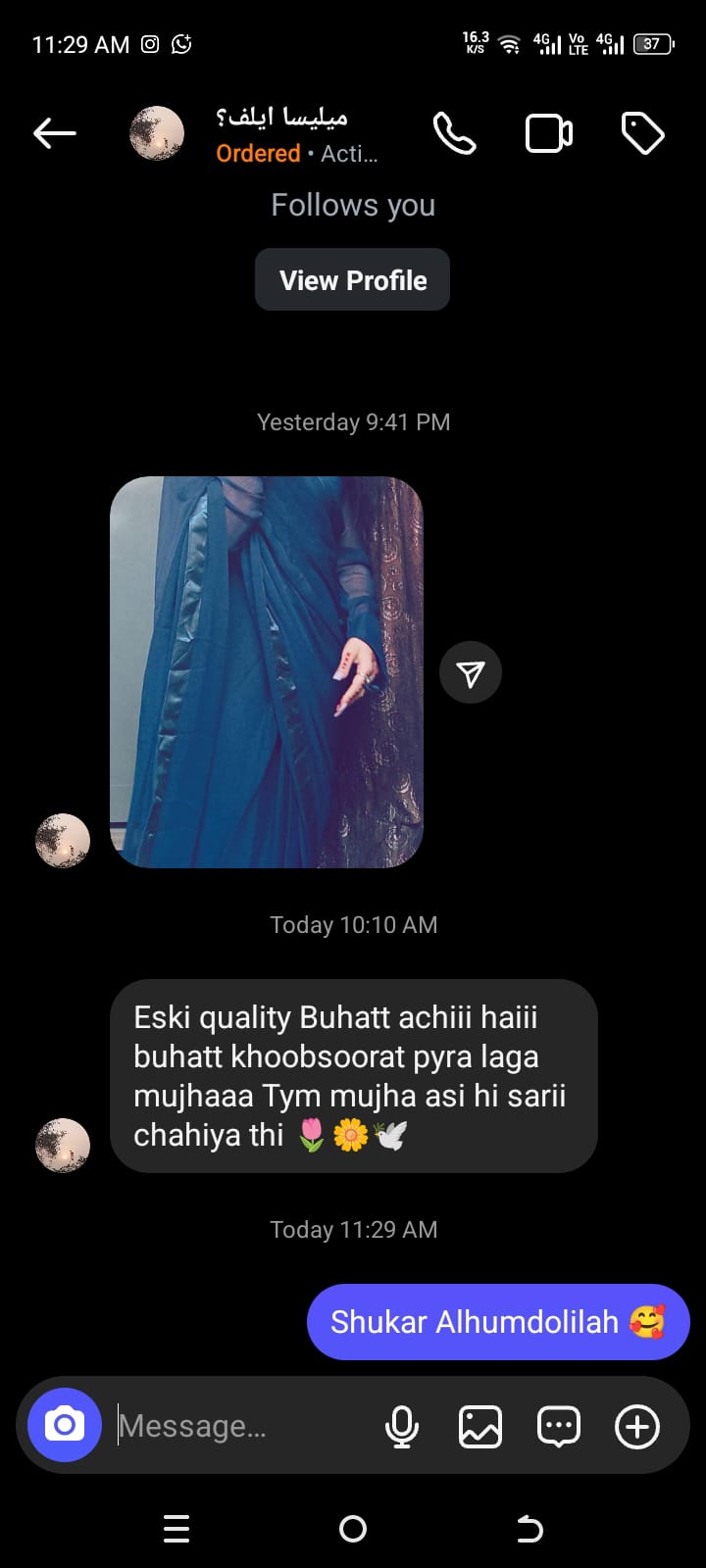This screenshot has width=706, height=1568.
Task: Start a voice call
Action: [x=454, y=133]
